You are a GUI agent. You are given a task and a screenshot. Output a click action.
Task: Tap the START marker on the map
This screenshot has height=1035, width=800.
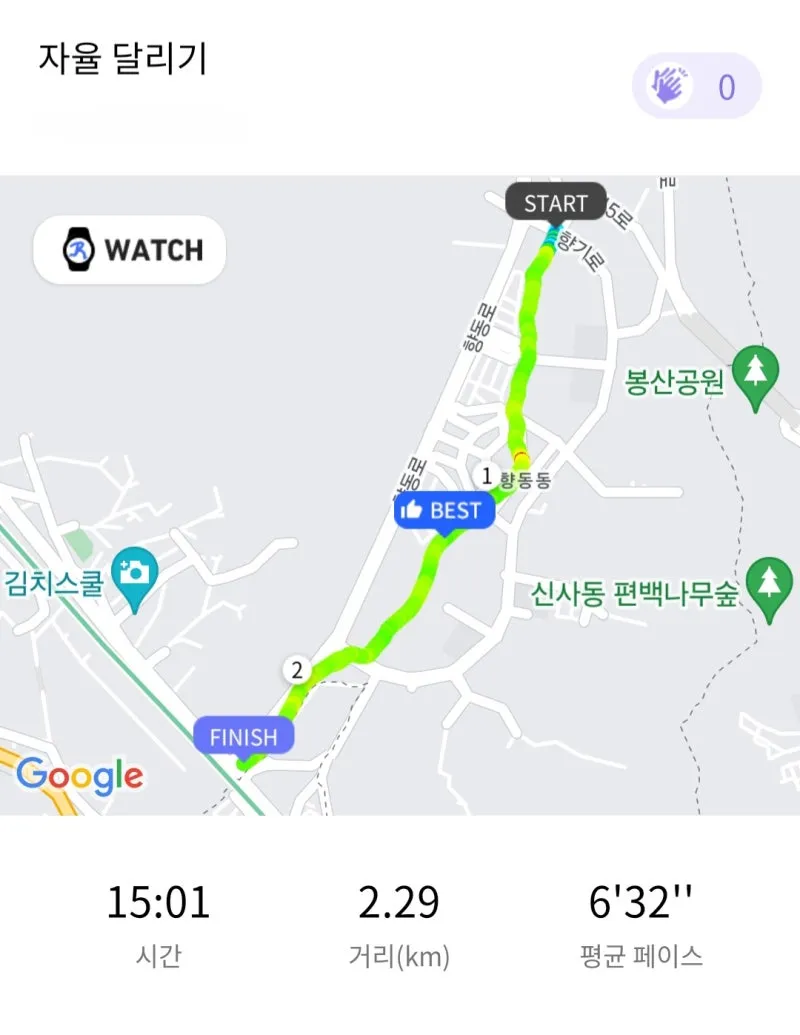point(555,203)
